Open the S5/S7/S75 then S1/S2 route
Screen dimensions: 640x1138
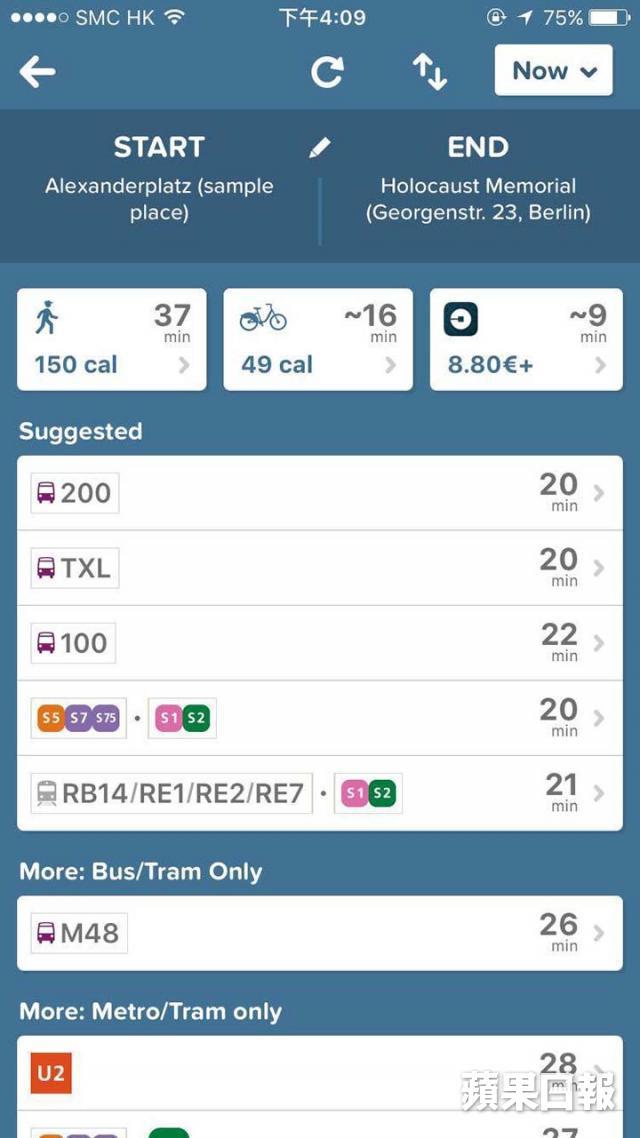(x=320, y=718)
